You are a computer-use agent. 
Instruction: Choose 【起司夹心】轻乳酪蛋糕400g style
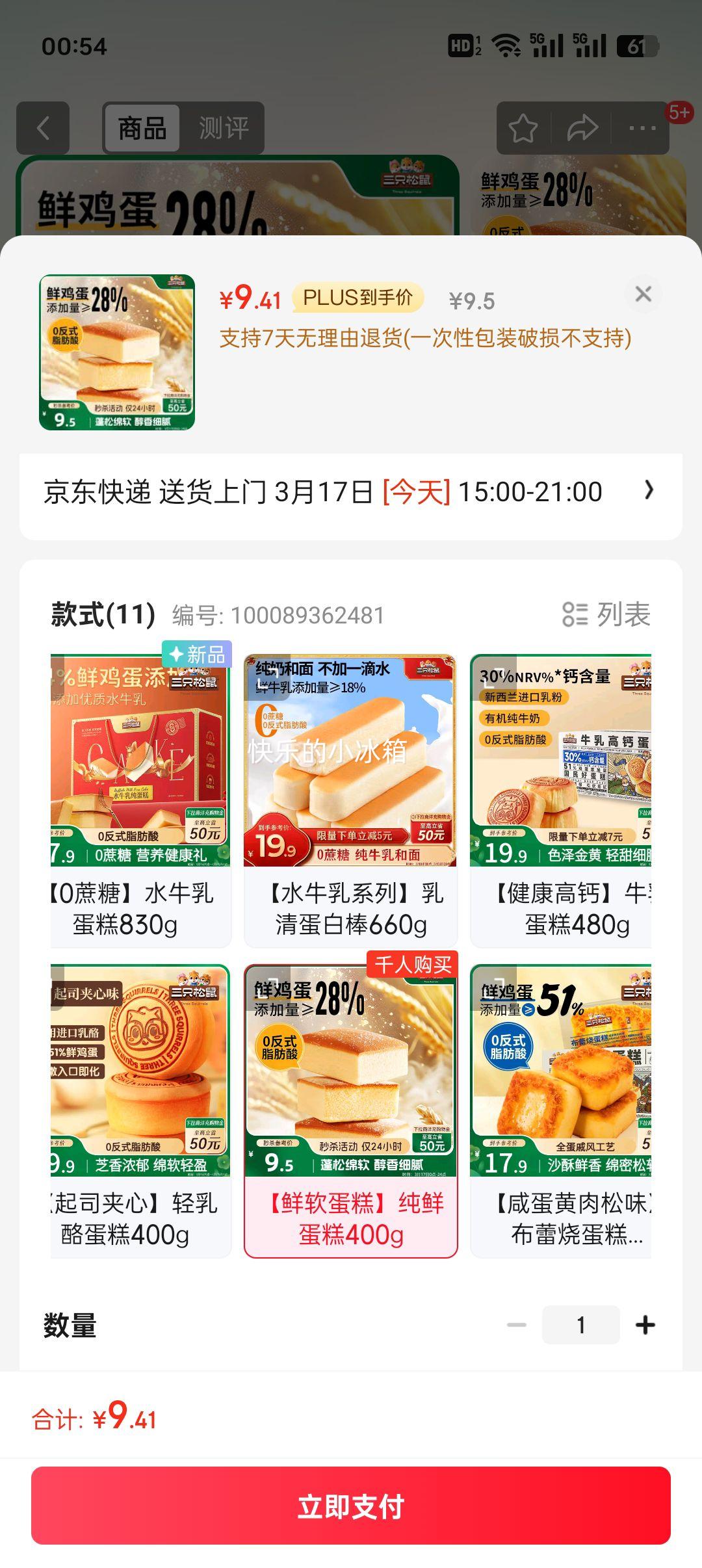click(x=140, y=1111)
